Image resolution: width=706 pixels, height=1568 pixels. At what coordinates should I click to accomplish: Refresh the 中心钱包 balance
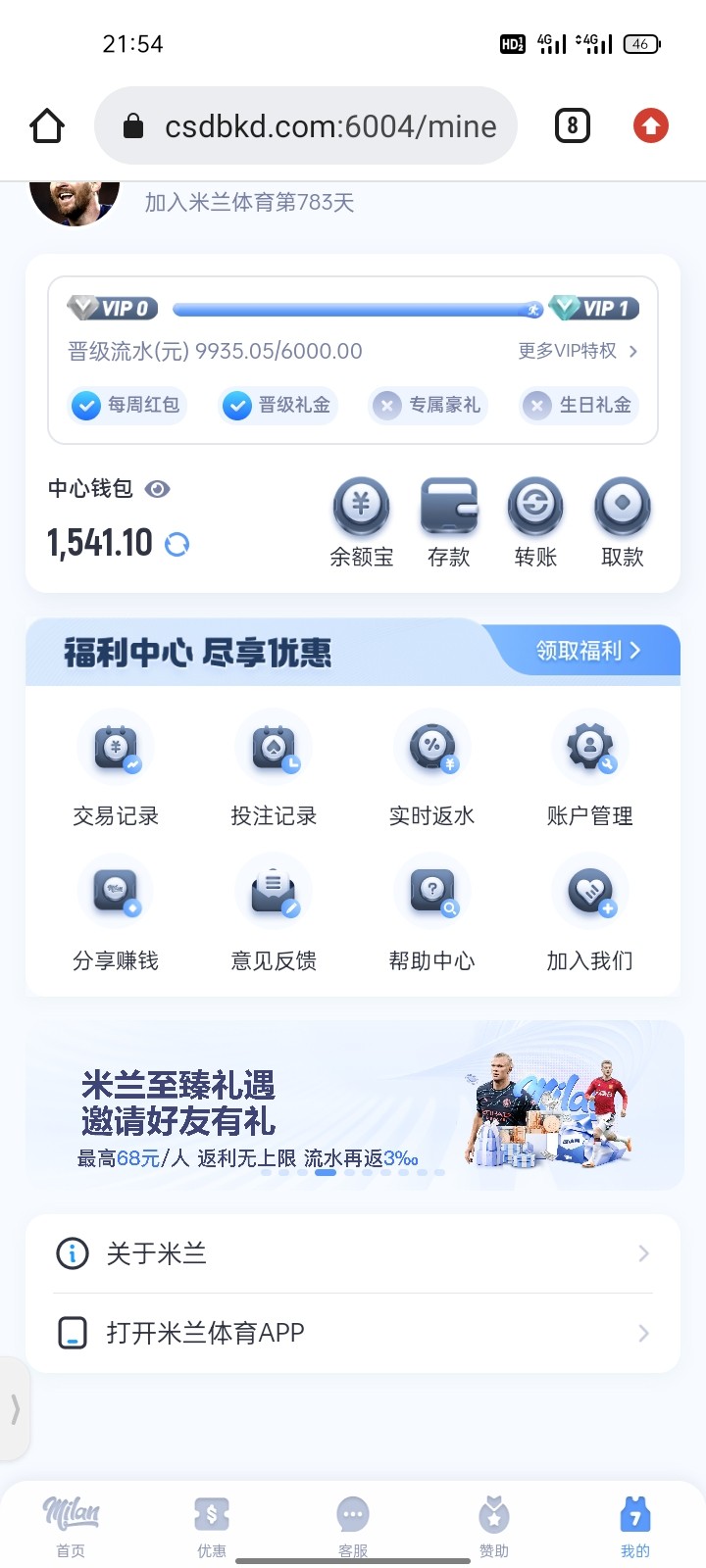177,544
